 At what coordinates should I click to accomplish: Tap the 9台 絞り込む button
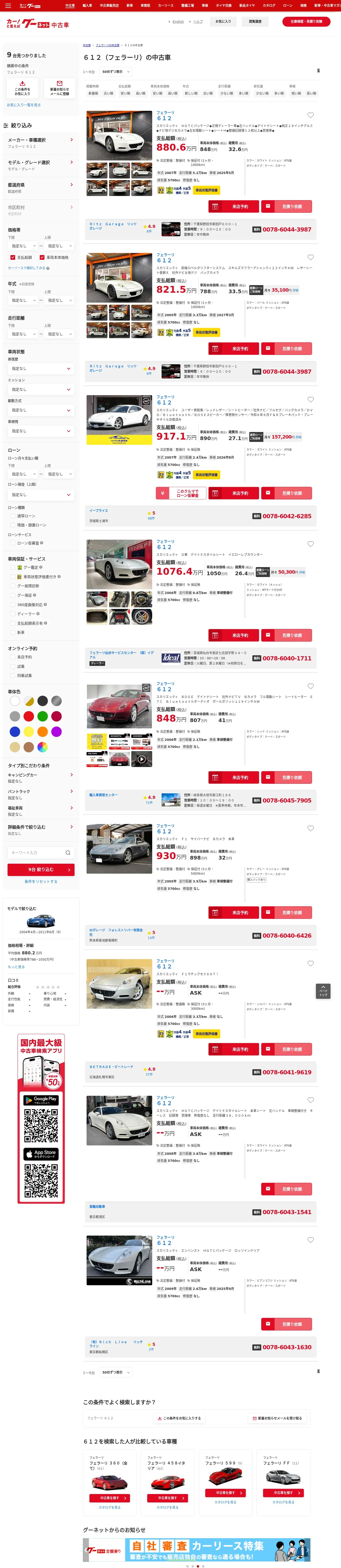coord(41,870)
